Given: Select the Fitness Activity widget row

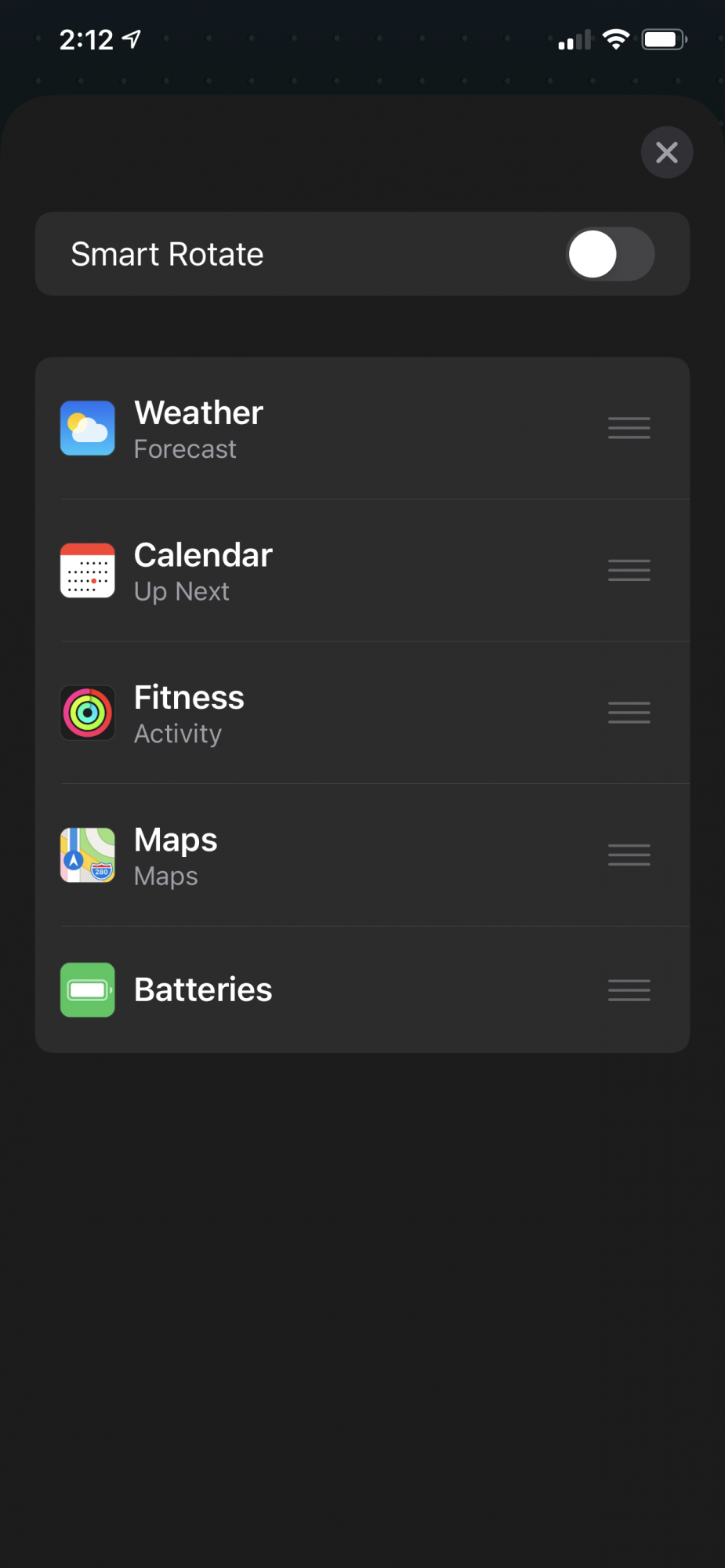Looking at the screenshot, I should pyautogui.click(x=362, y=713).
